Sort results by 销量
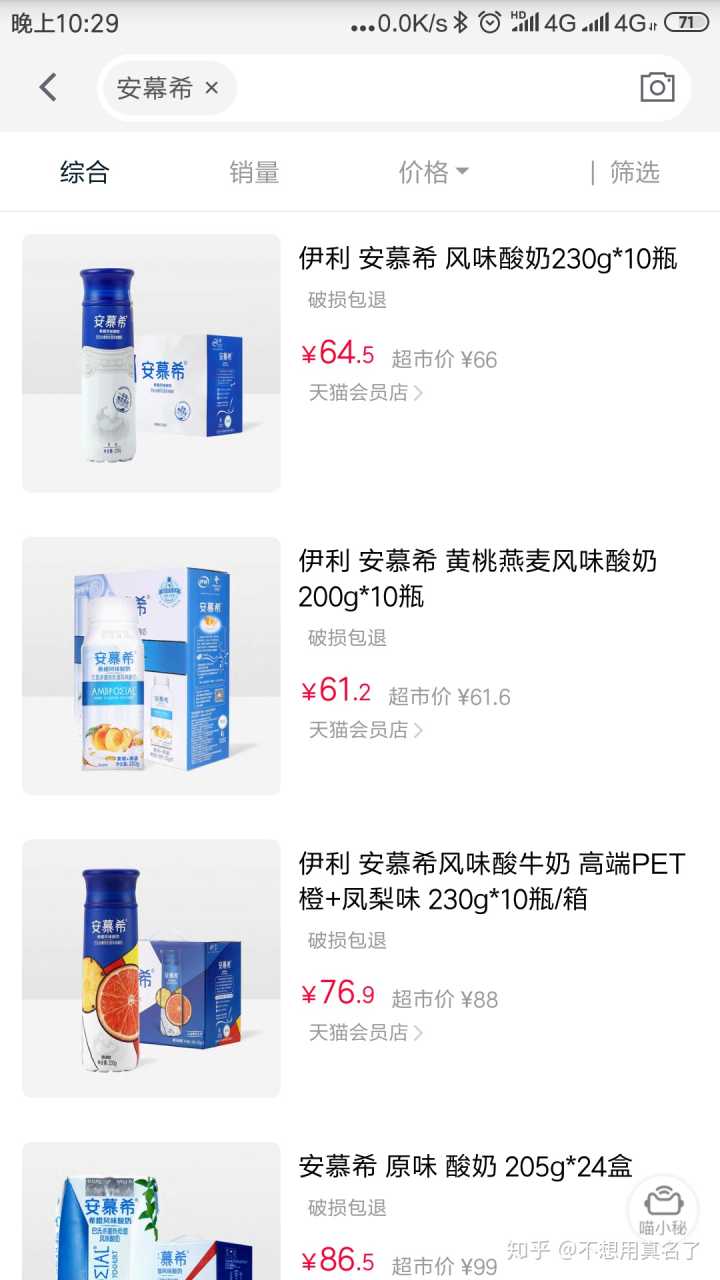Viewport: 720px width, 1280px height. (x=254, y=172)
